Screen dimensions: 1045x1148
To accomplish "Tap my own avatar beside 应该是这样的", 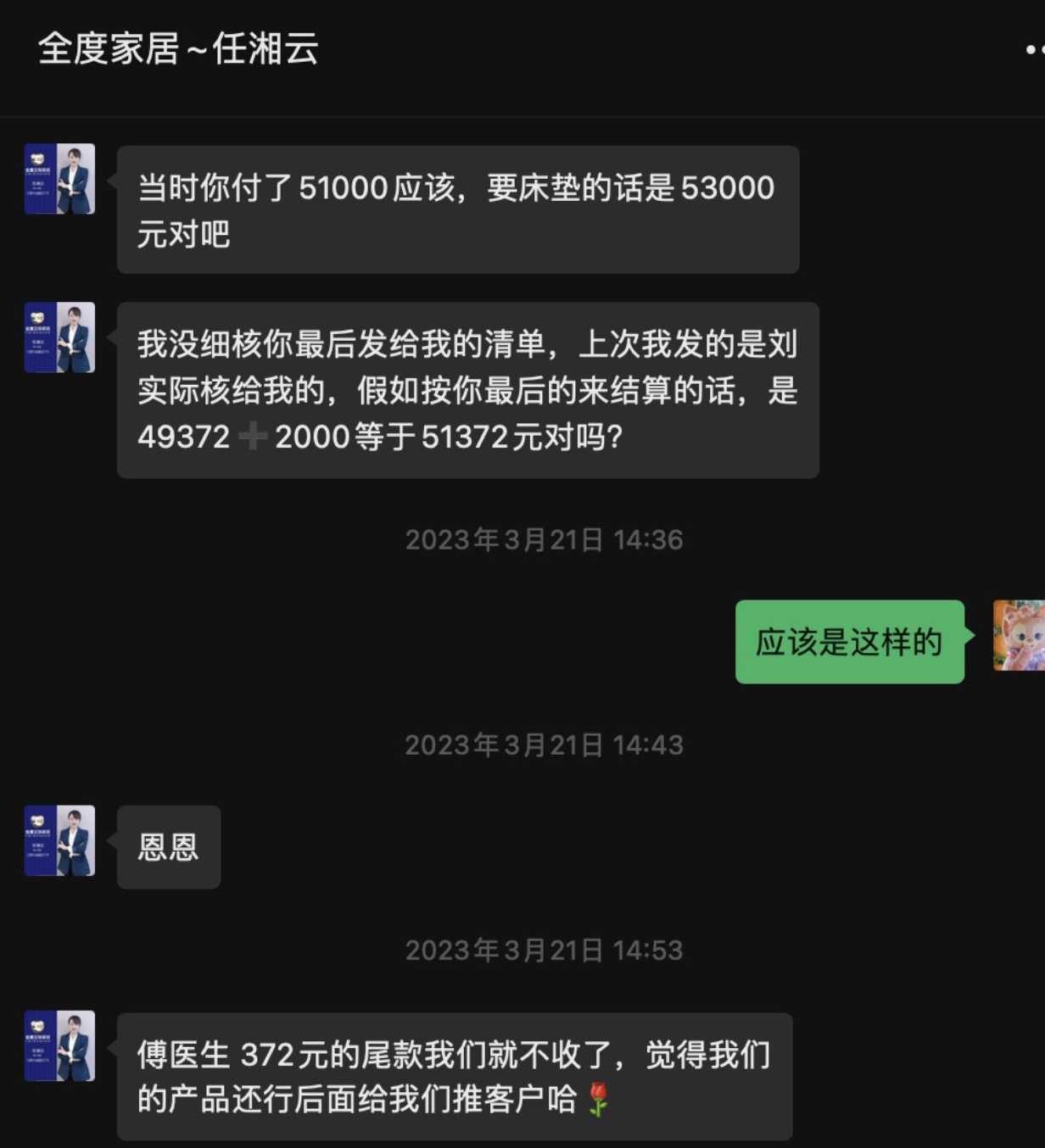I will 1019,636.
